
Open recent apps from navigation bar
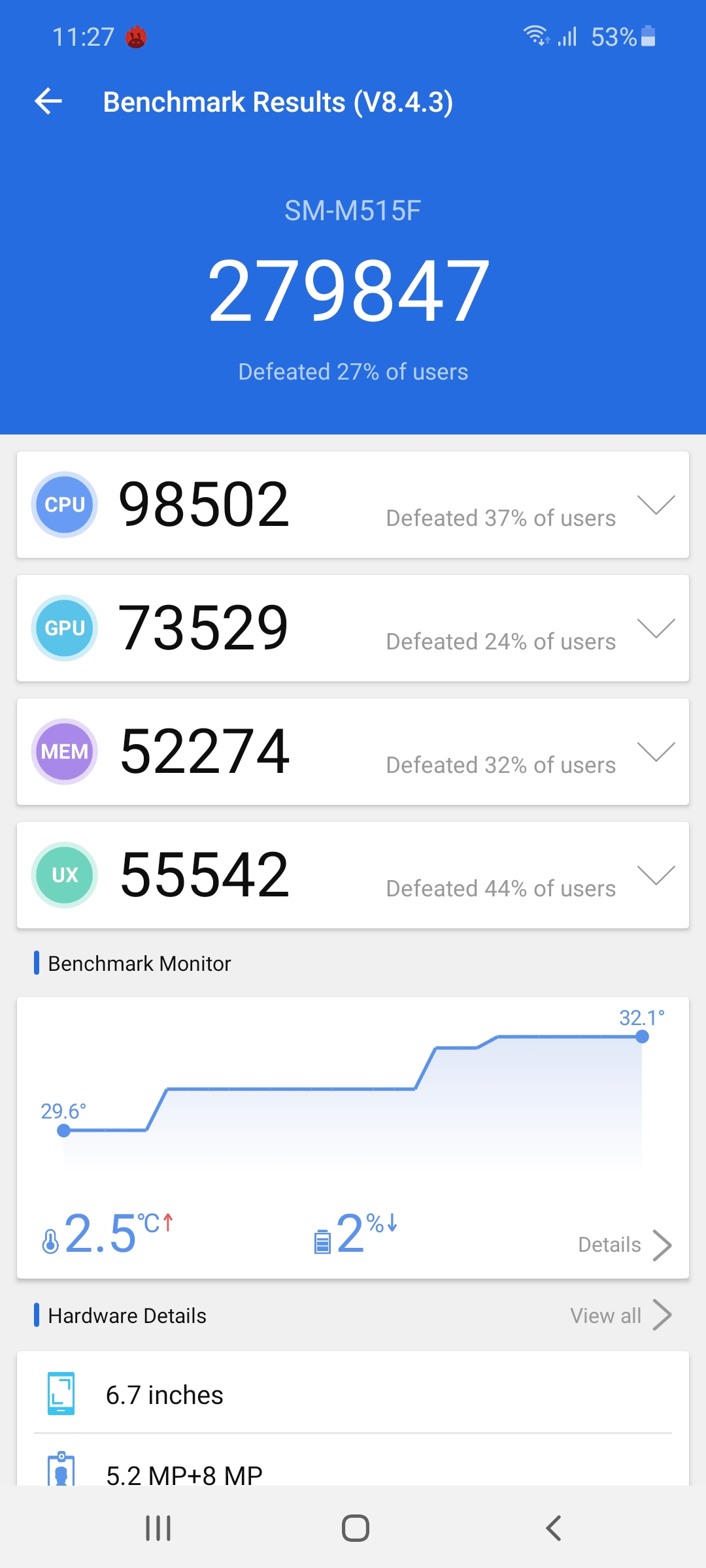point(158,1528)
